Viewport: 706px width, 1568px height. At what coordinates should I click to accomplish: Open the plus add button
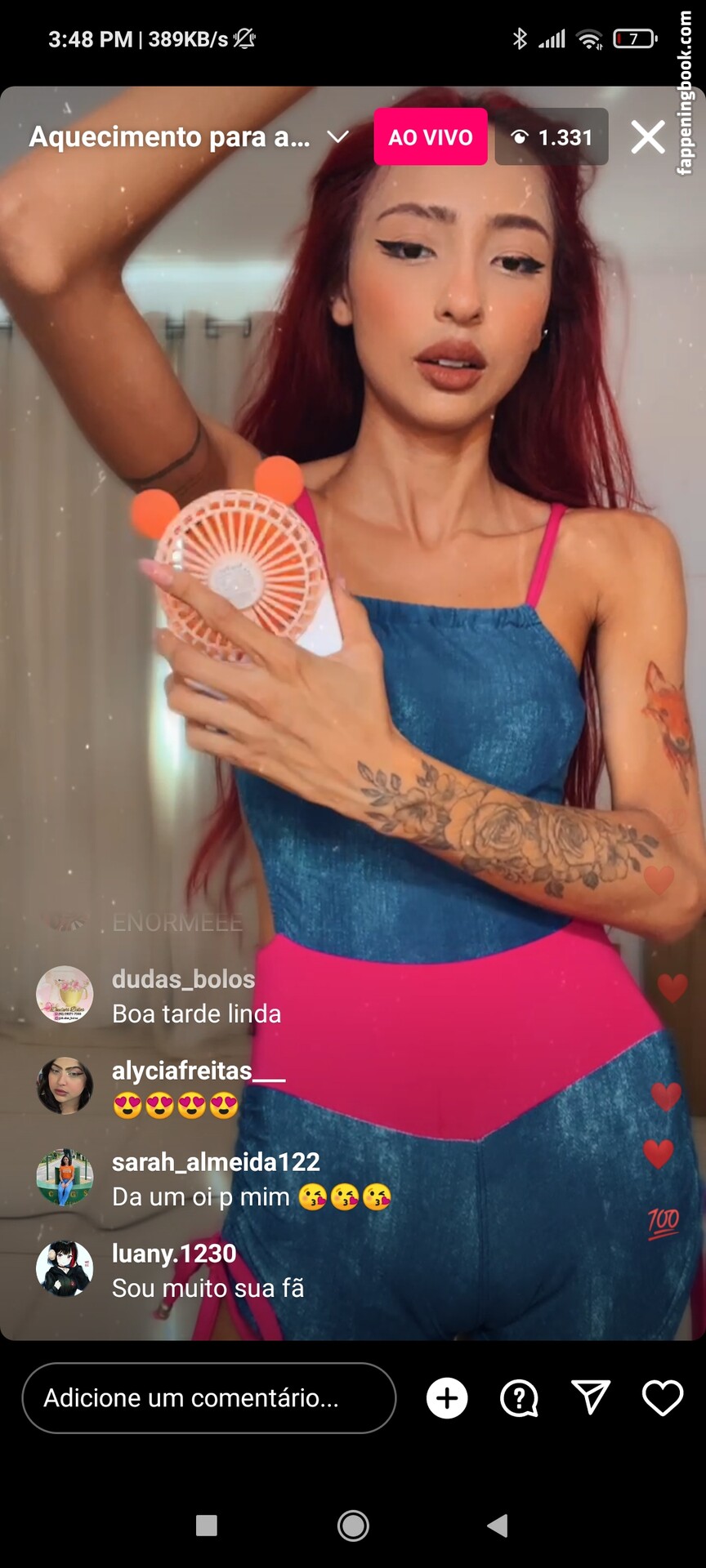(x=447, y=1398)
